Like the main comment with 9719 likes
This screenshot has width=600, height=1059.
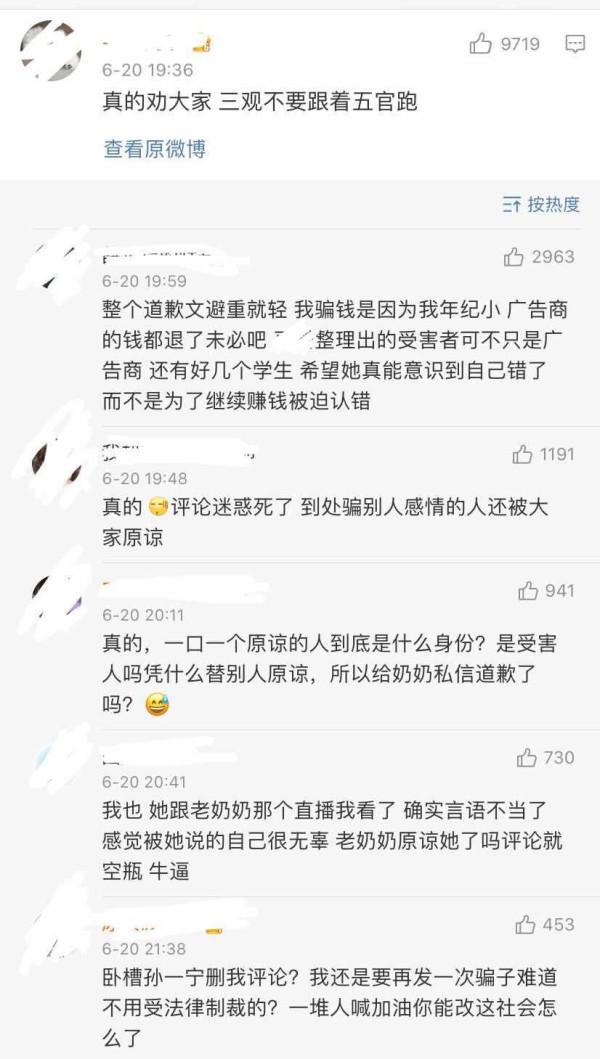[x=481, y=44]
